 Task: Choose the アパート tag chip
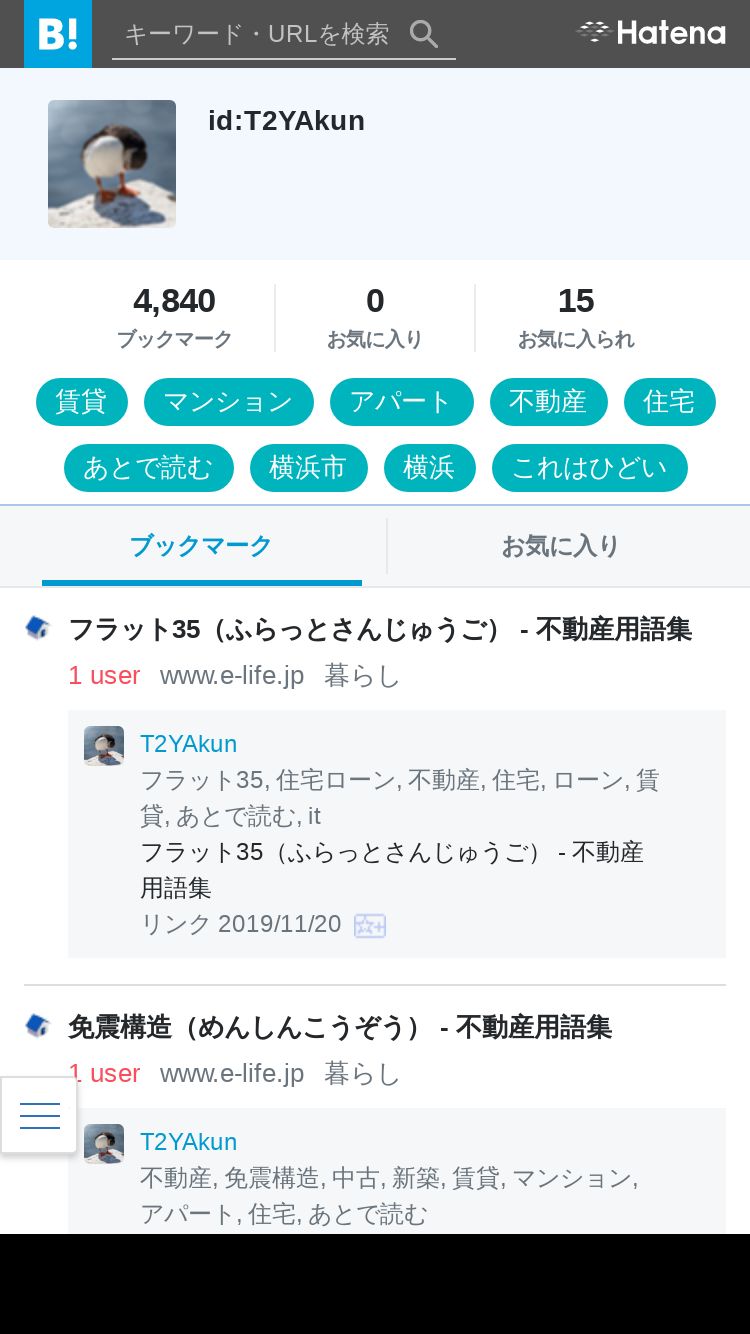tap(401, 402)
